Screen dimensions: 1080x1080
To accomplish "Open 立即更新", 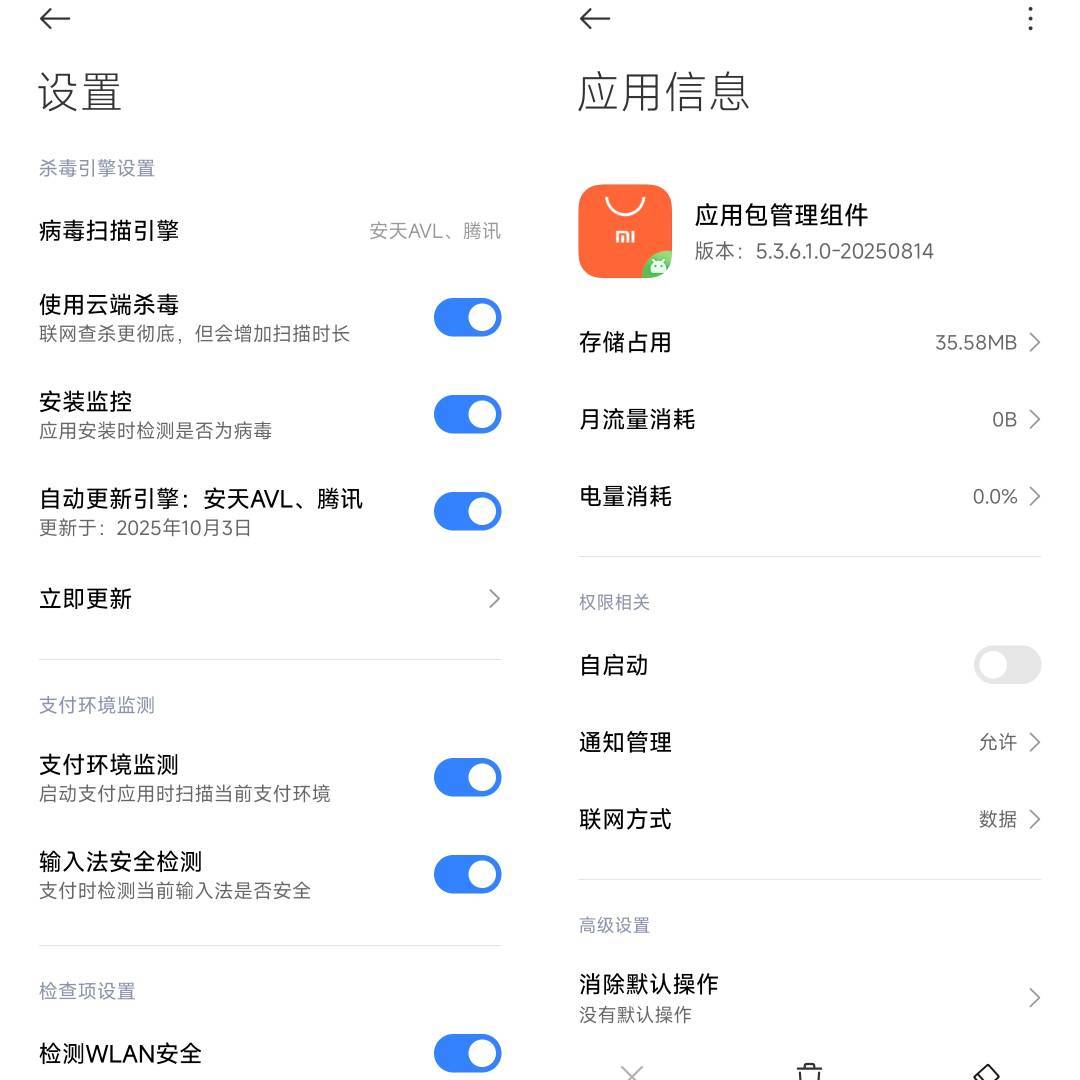I will (270, 599).
